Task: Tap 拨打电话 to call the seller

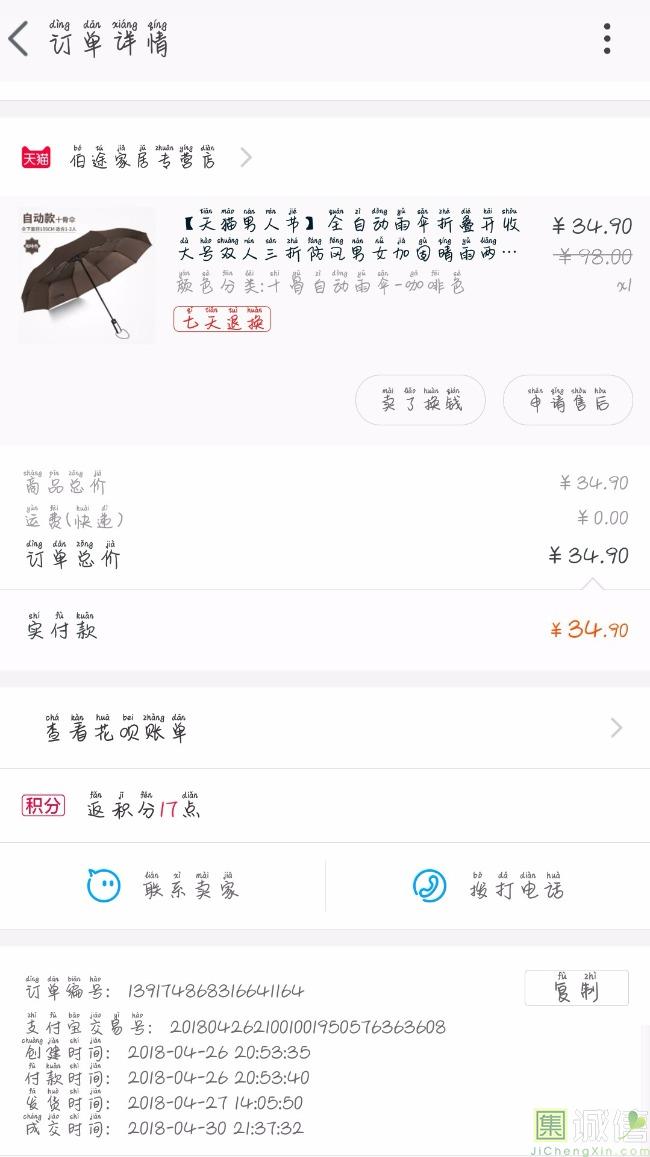Action: click(488, 886)
